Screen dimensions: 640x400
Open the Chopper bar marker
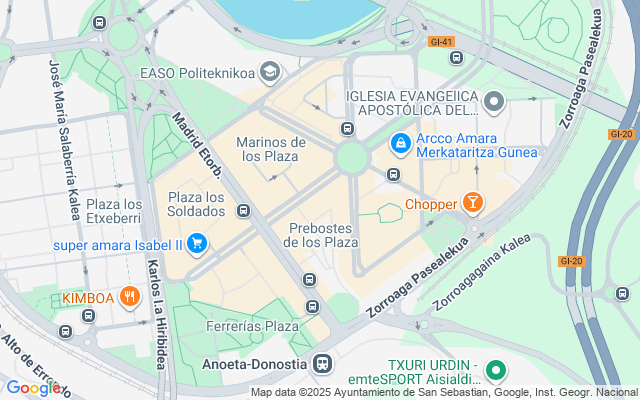coord(472,205)
